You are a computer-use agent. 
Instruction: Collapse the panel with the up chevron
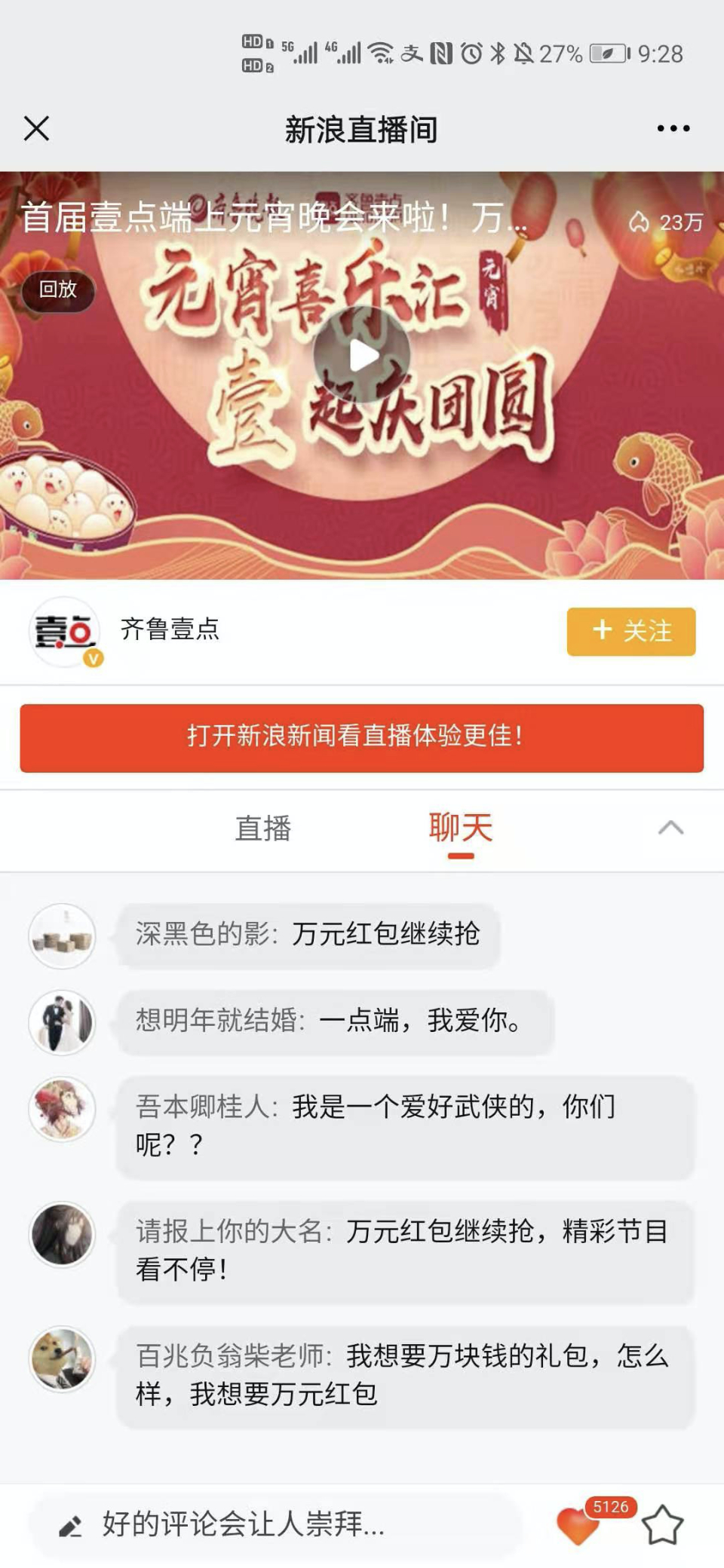[x=670, y=828]
